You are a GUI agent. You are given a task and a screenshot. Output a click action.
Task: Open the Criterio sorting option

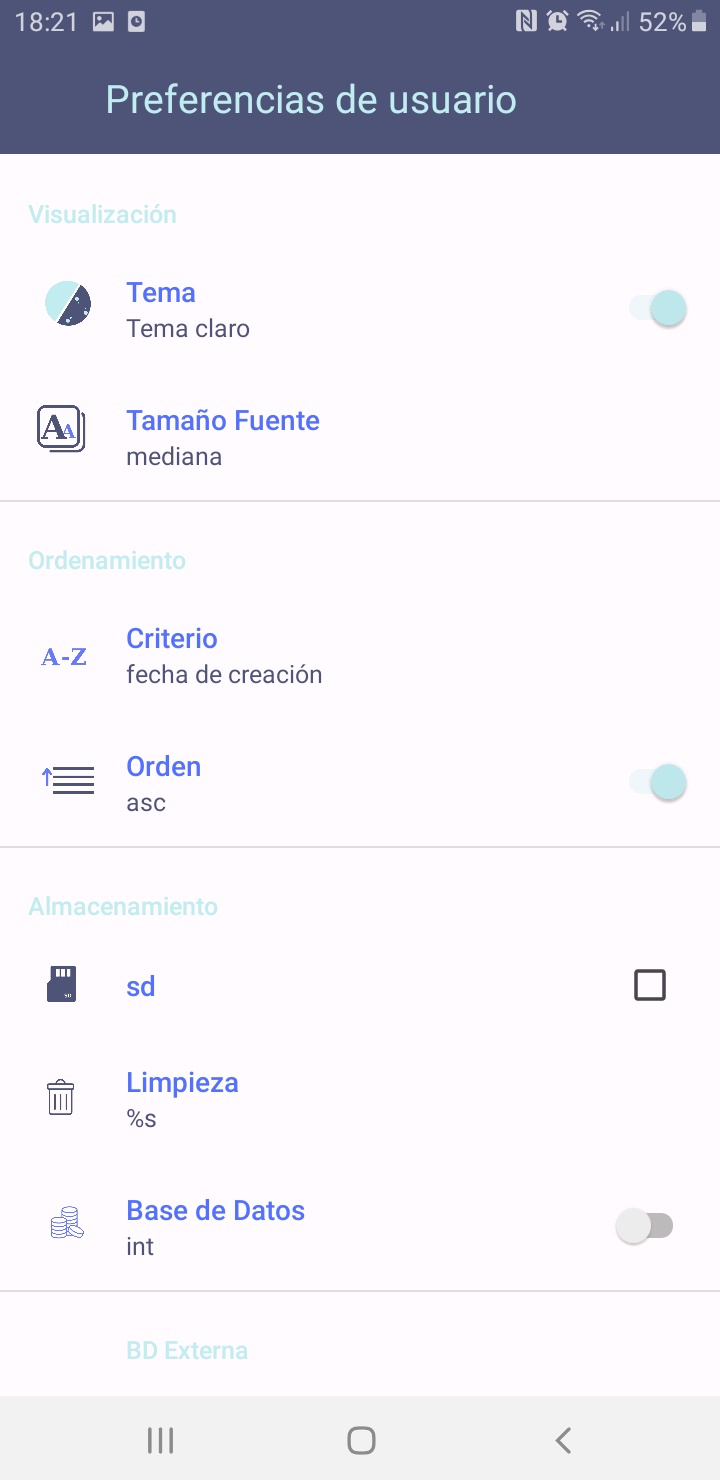click(x=360, y=655)
